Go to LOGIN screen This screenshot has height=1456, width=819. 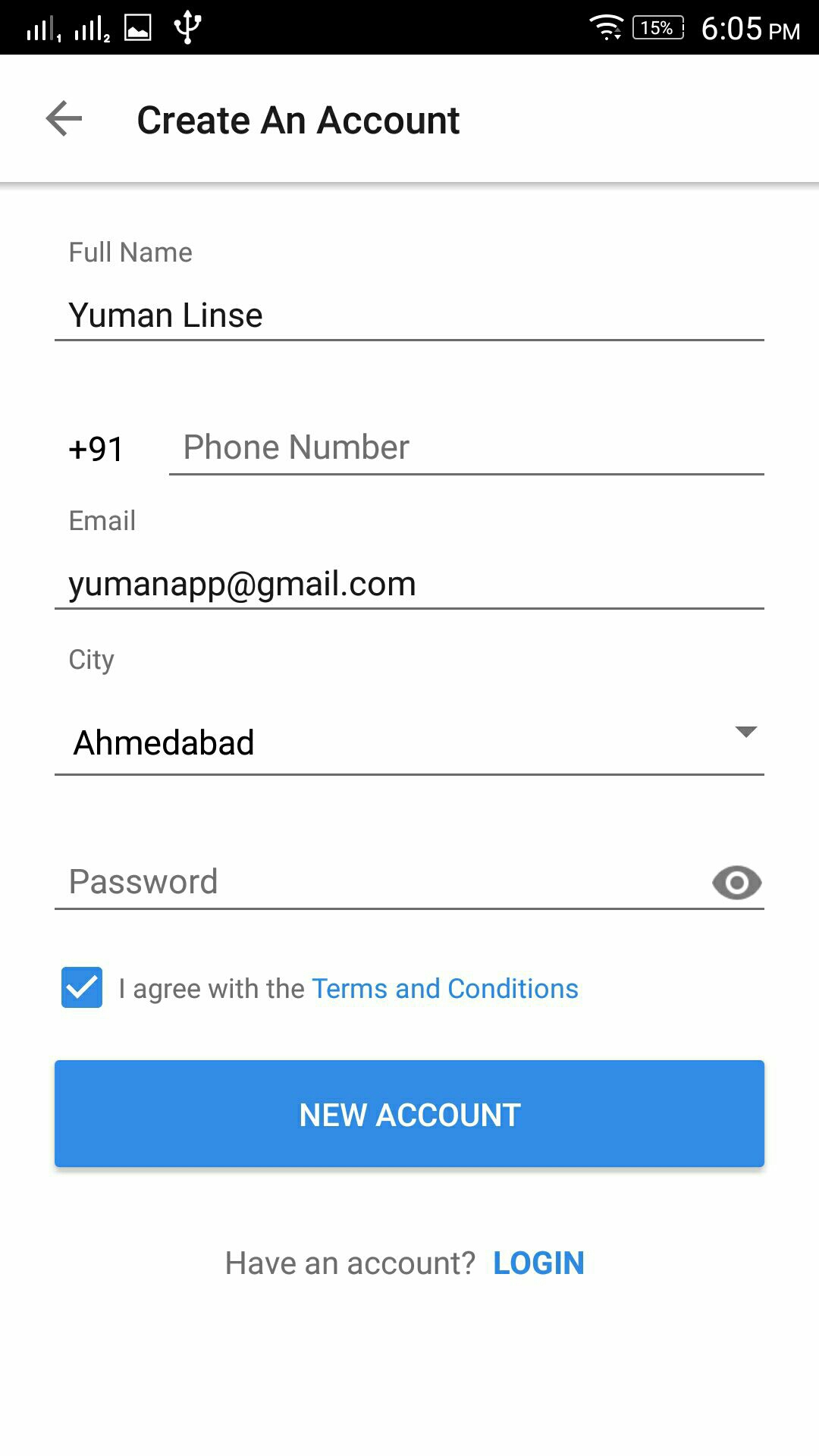538,1263
